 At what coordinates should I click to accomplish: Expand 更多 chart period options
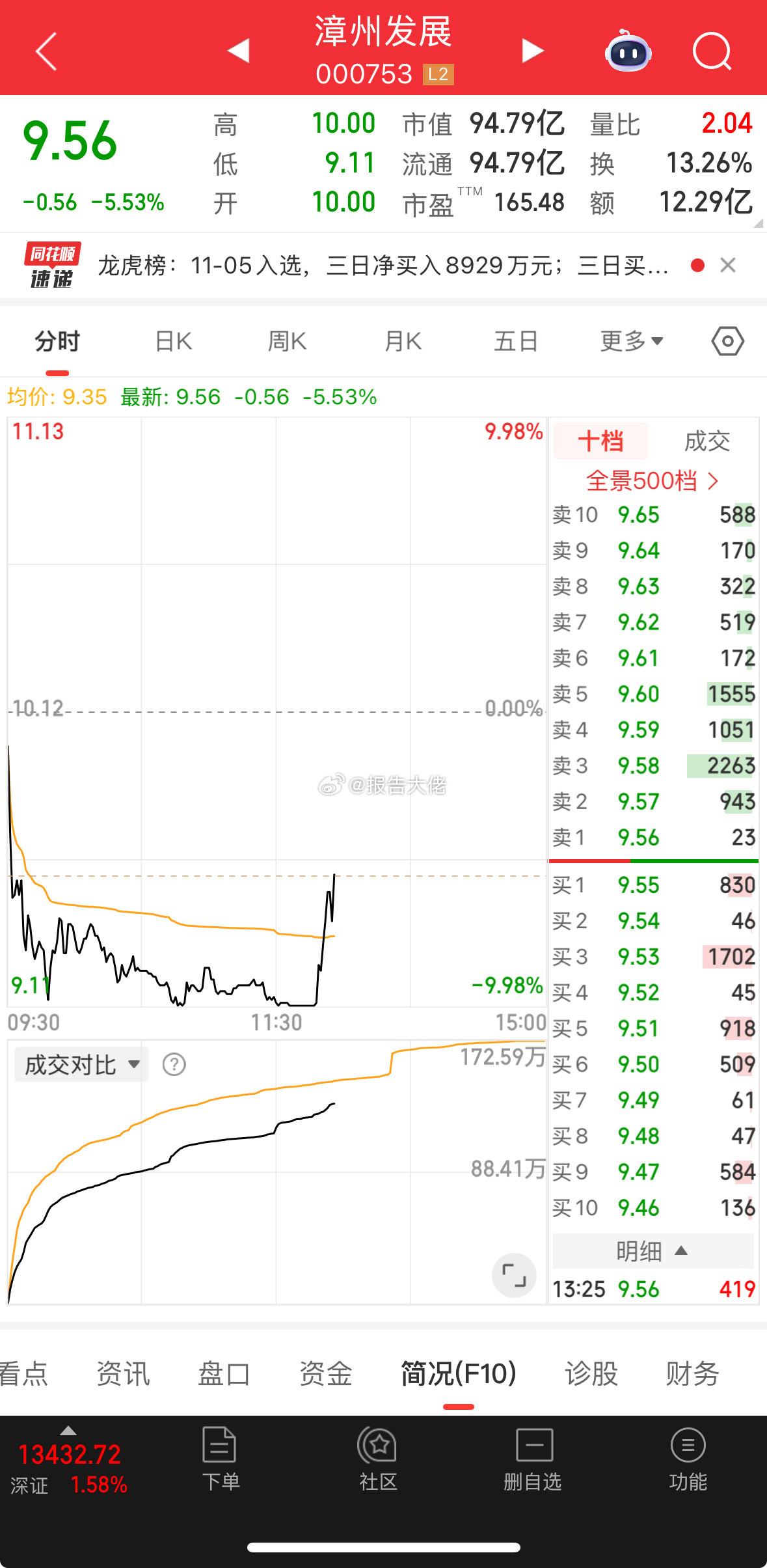click(630, 340)
